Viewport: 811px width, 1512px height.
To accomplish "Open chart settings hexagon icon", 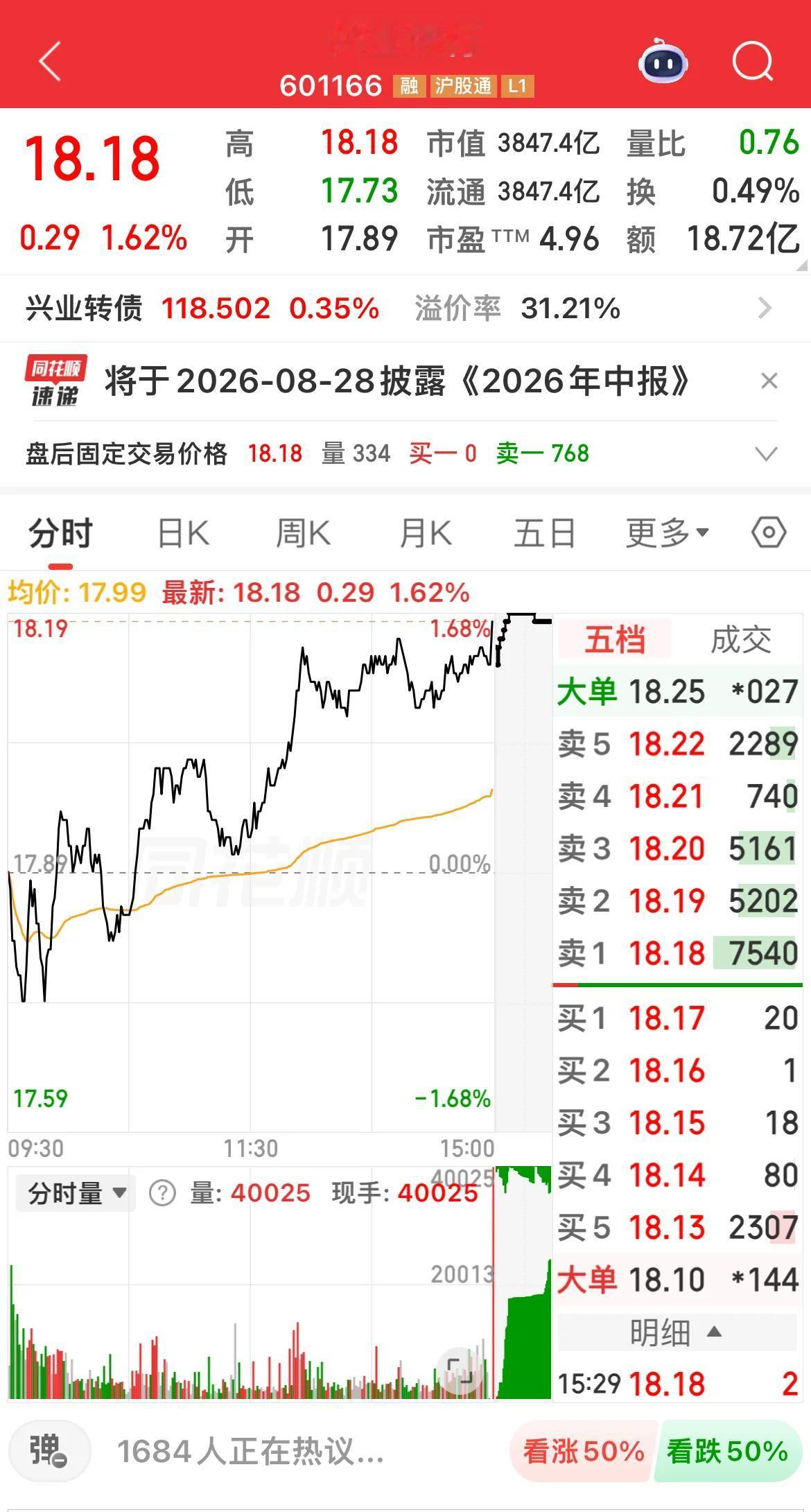I will tap(769, 533).
